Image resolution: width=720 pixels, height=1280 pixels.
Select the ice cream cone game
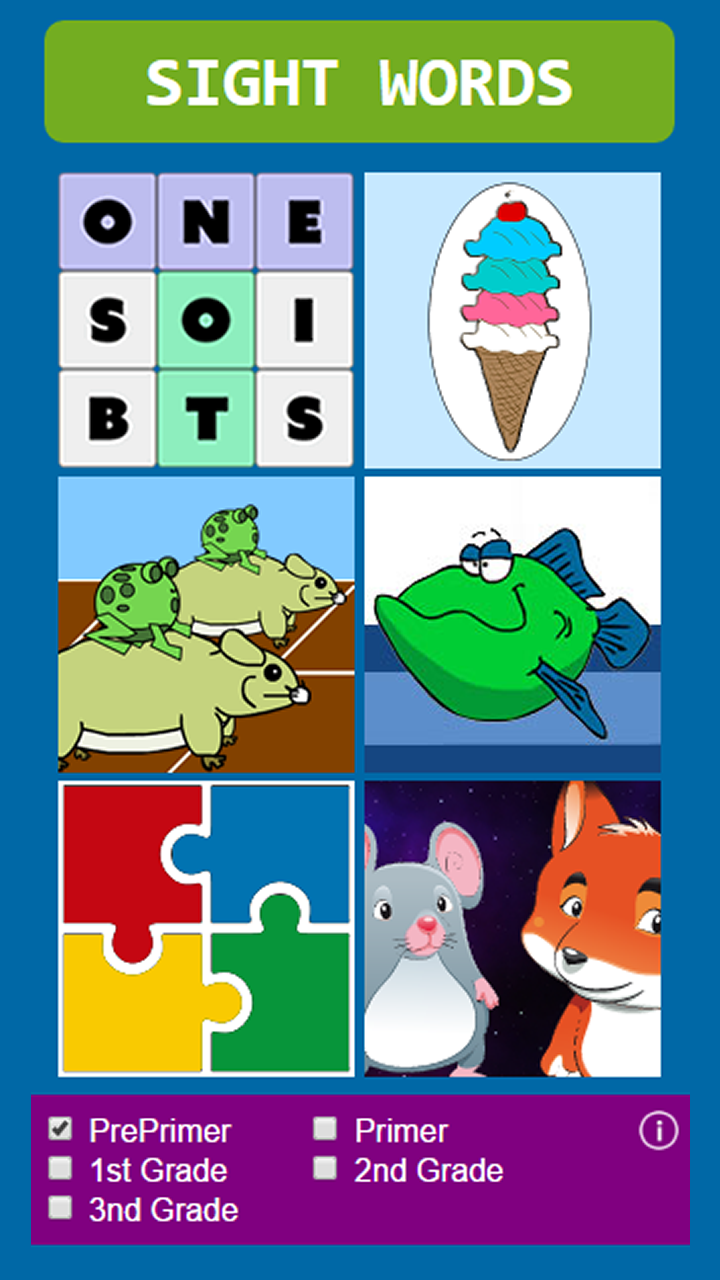point(512,320)
